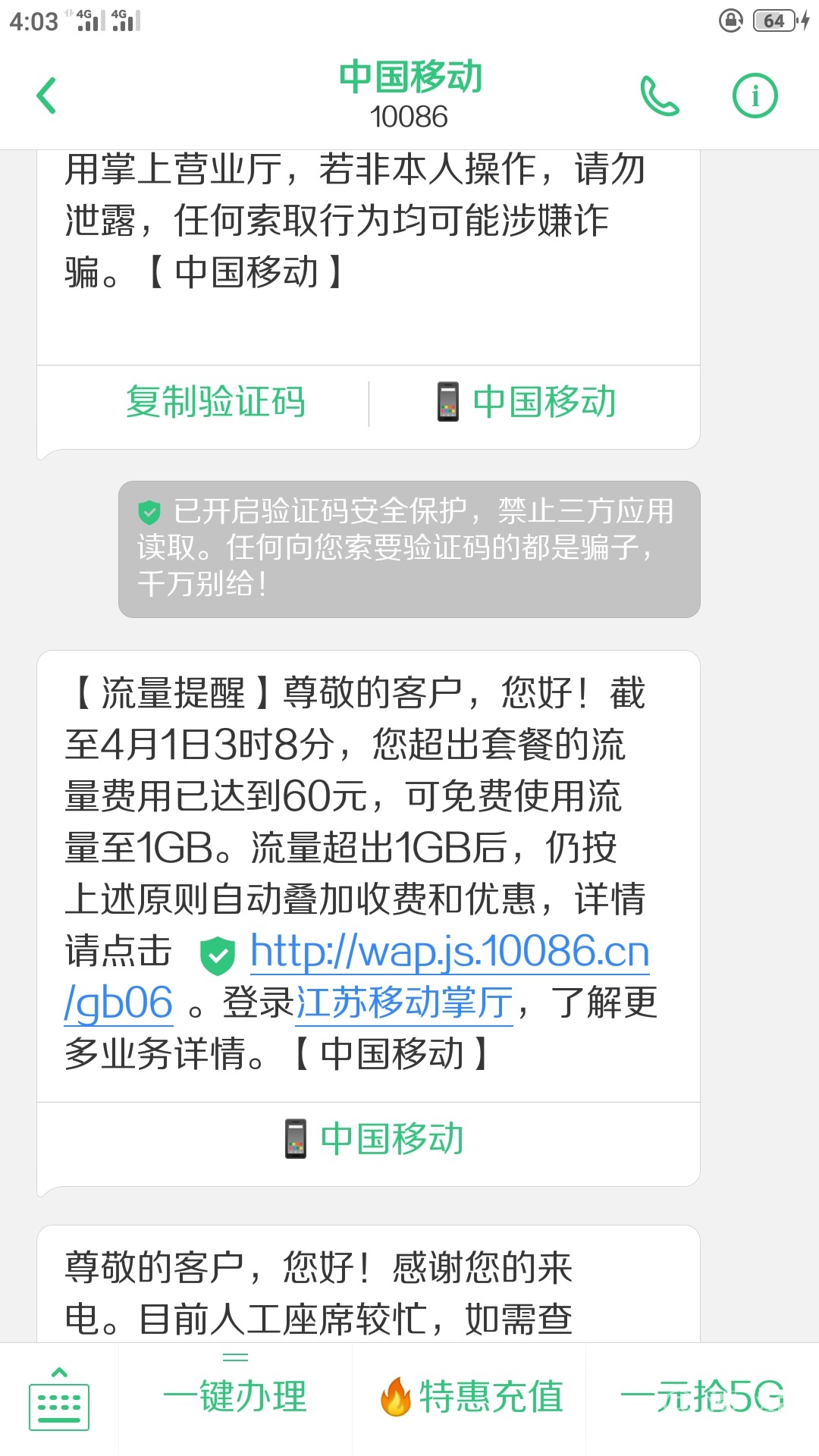819x1456 pixels.
Task: Open the 一元抢5G offer
Action: point(702,1397)
